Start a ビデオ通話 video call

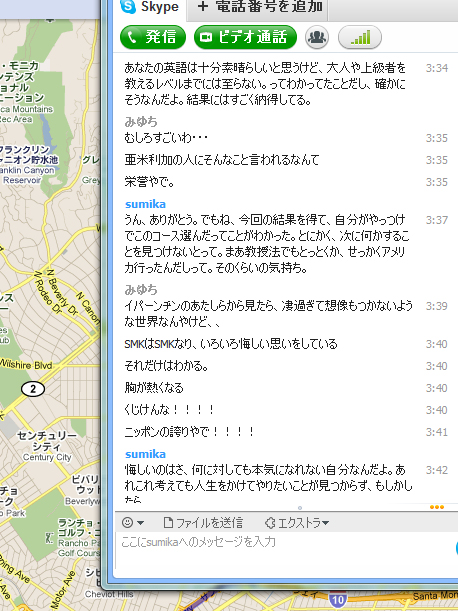coord(245,37)
